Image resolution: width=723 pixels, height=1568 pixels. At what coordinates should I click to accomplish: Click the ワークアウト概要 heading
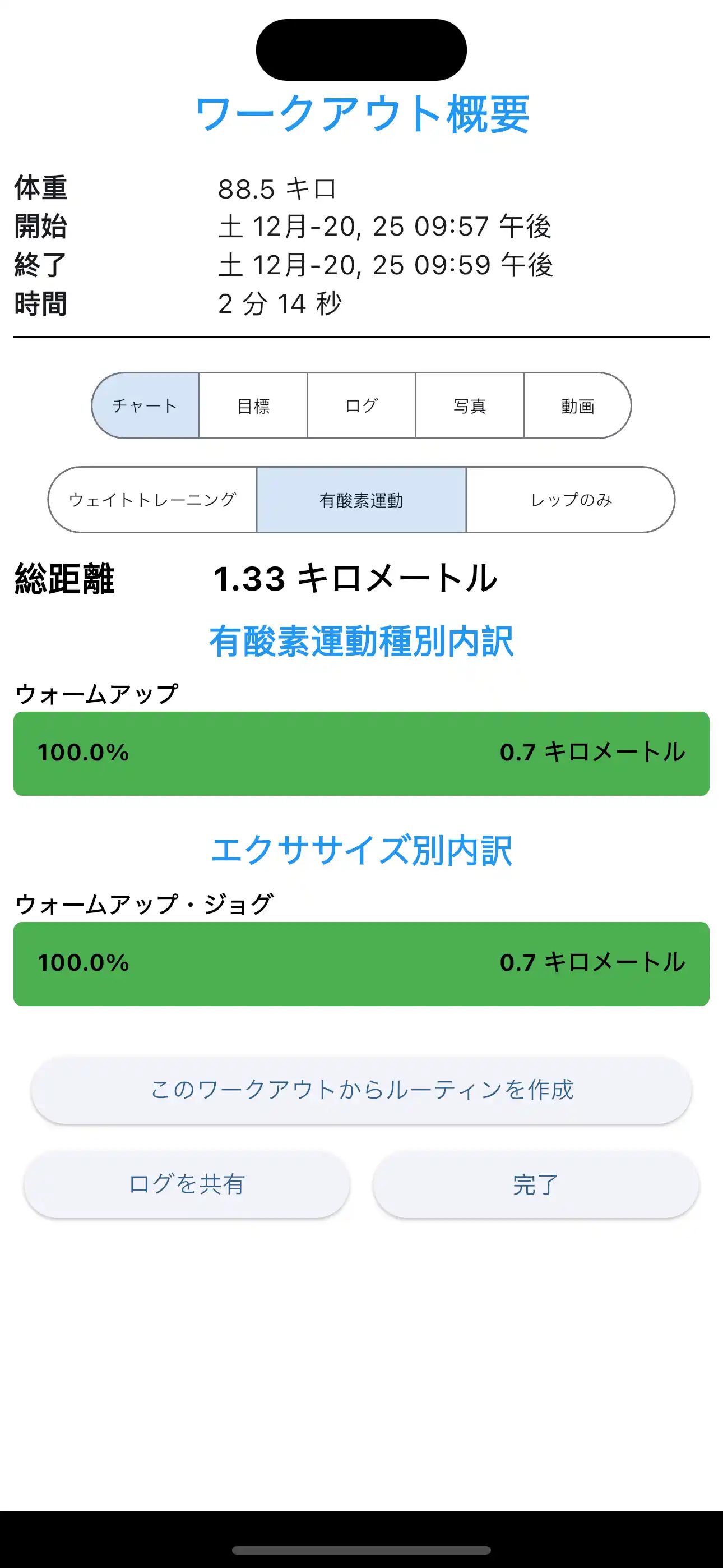pos(361,113)
